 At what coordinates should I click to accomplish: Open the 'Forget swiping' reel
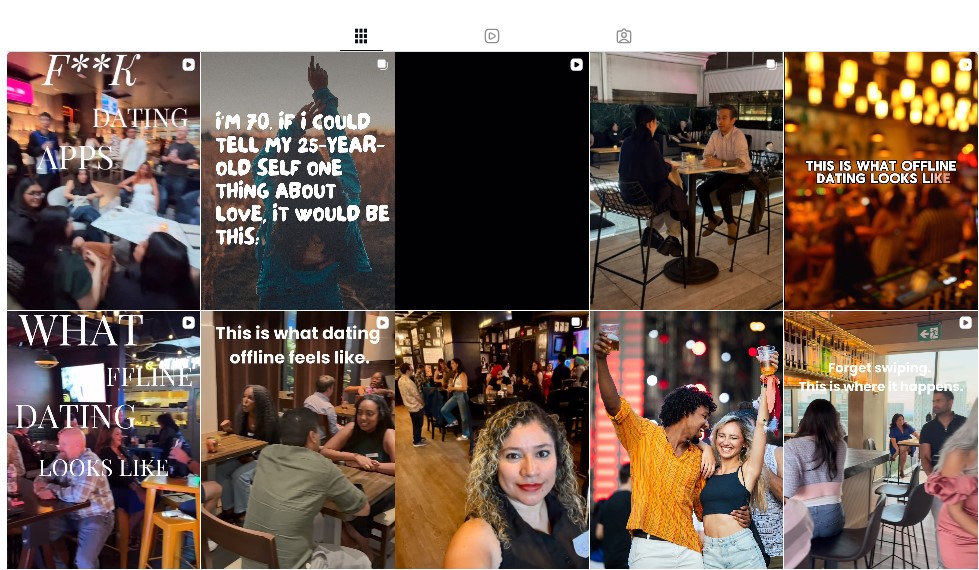tap(880, 440)
